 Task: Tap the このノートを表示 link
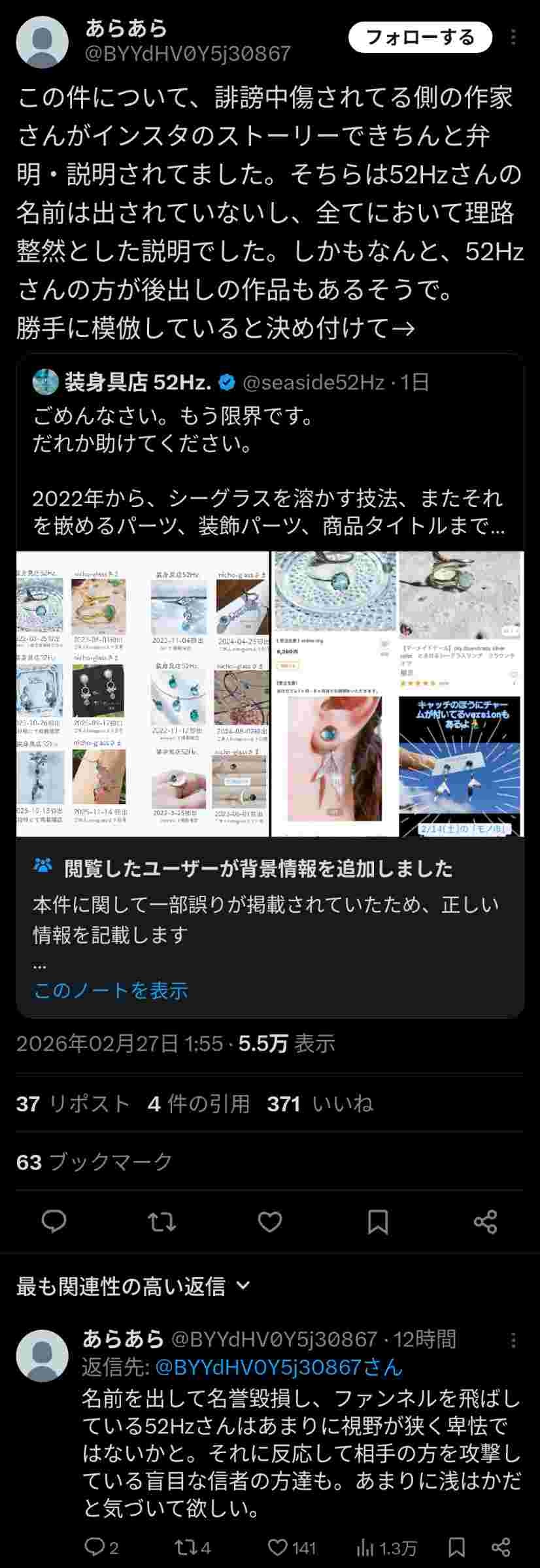pyautogui.click(x=110, y=990)
